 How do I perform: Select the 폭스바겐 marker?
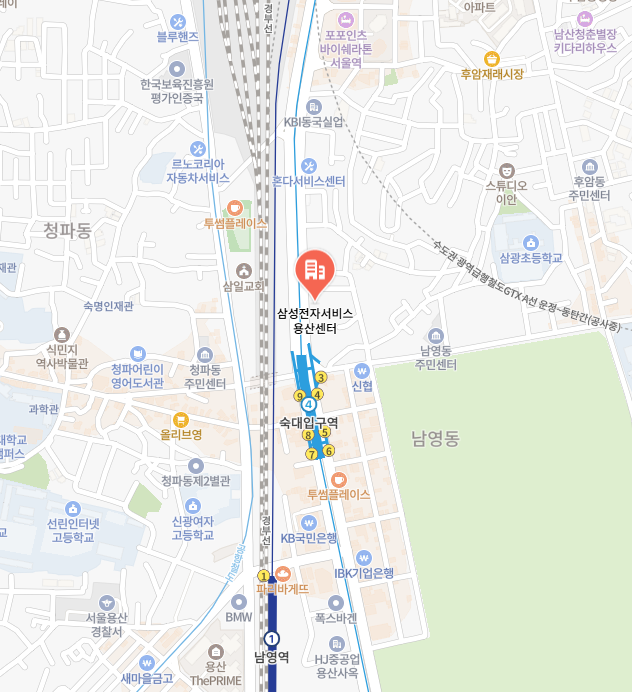click(x=336, y=602)
